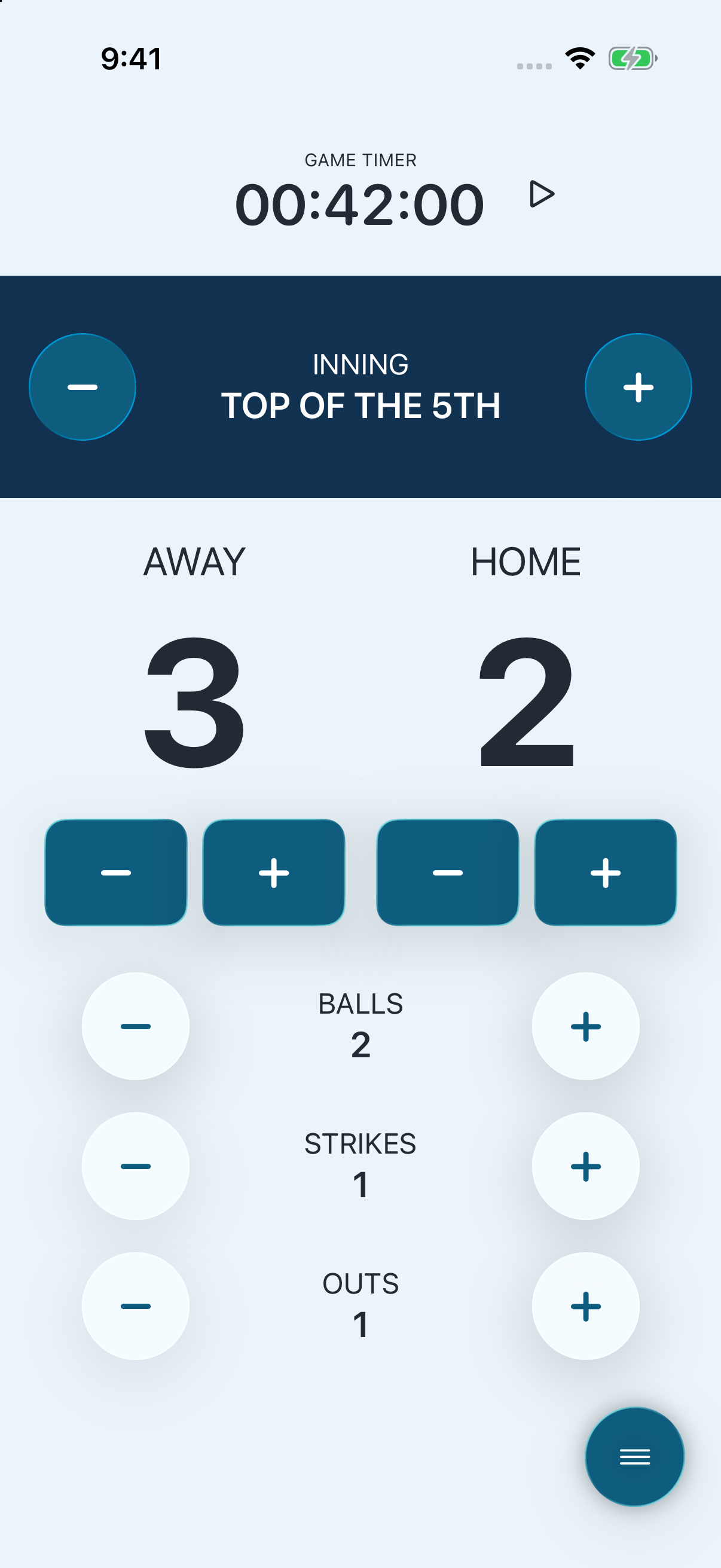Increase the Strikes count
721x1568 pixels.
tap(586, 1166)
